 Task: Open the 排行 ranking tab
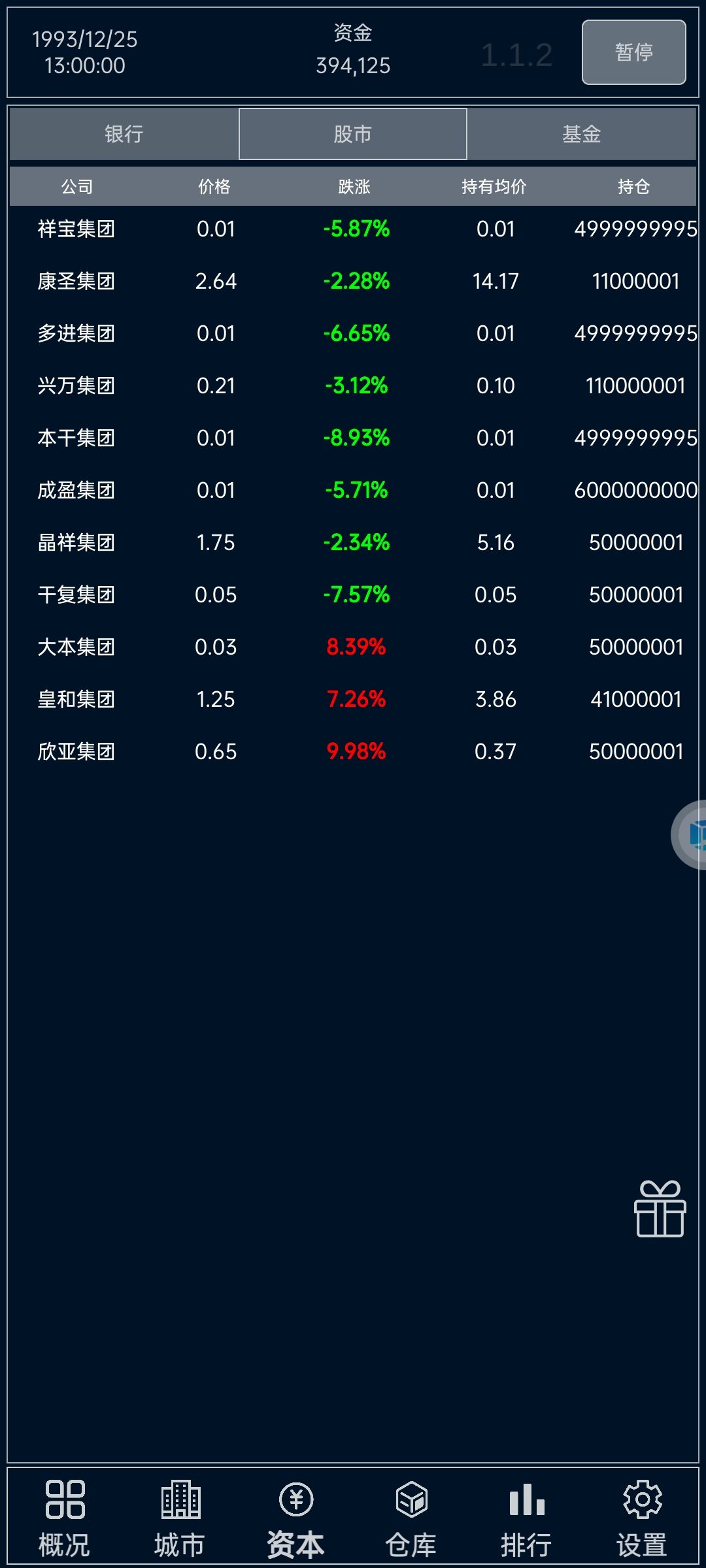(x=526, y=1517)
